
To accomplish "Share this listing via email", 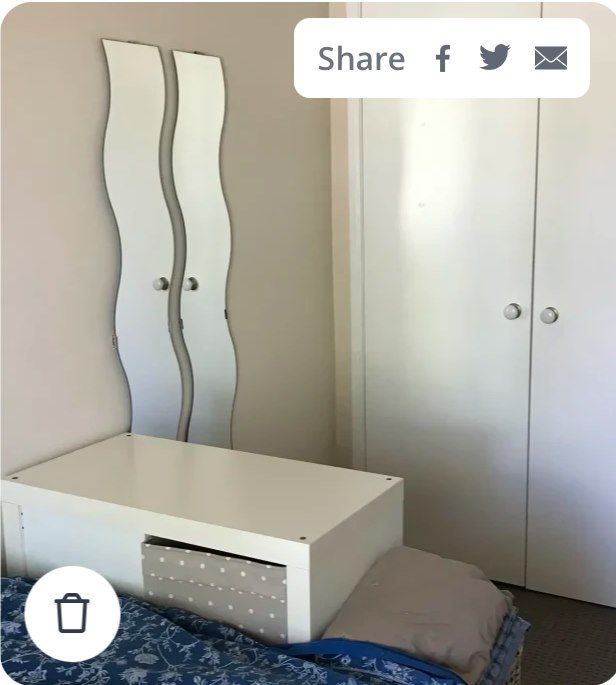I will click(x=551, y=58).
